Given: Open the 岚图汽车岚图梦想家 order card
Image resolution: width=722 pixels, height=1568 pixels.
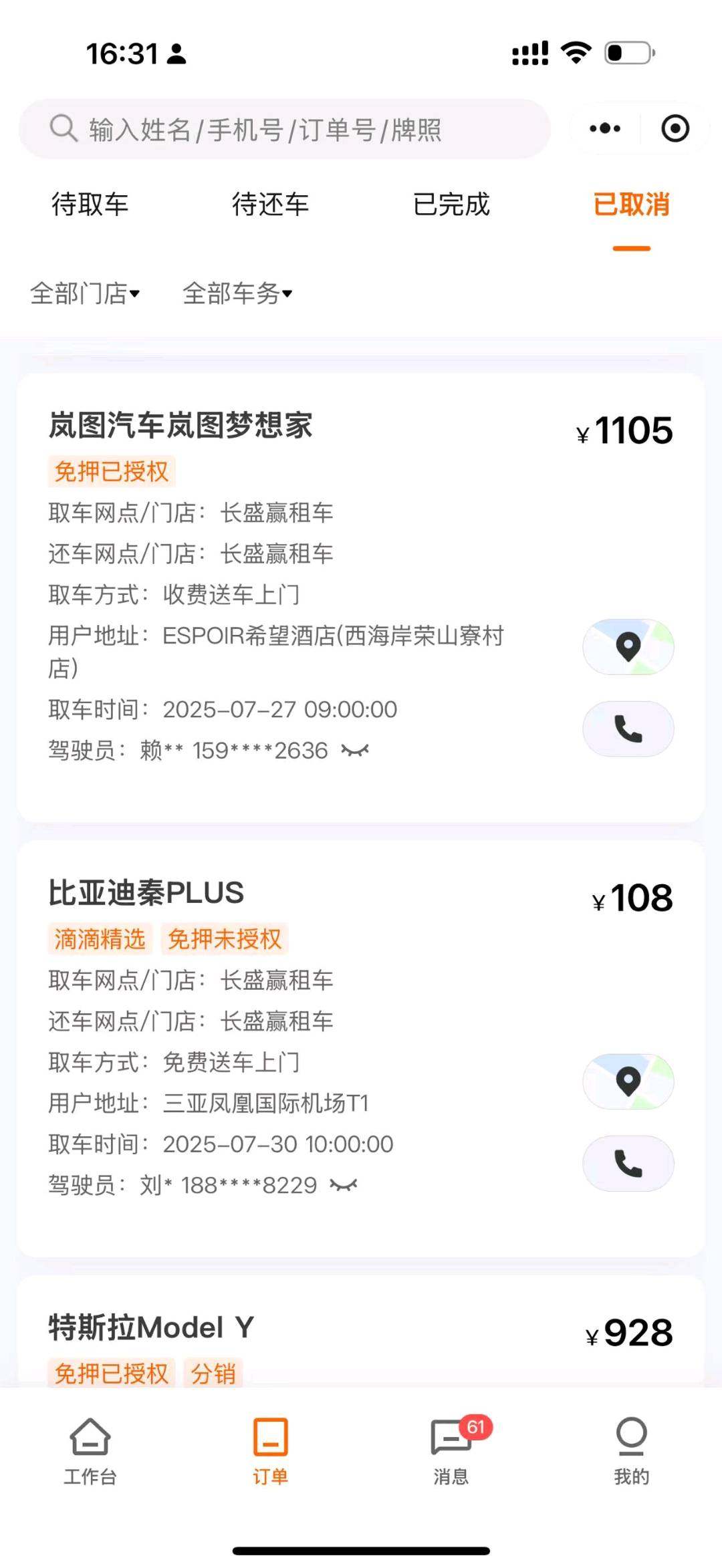Looking at the screenshot, I should click(361, 598).
